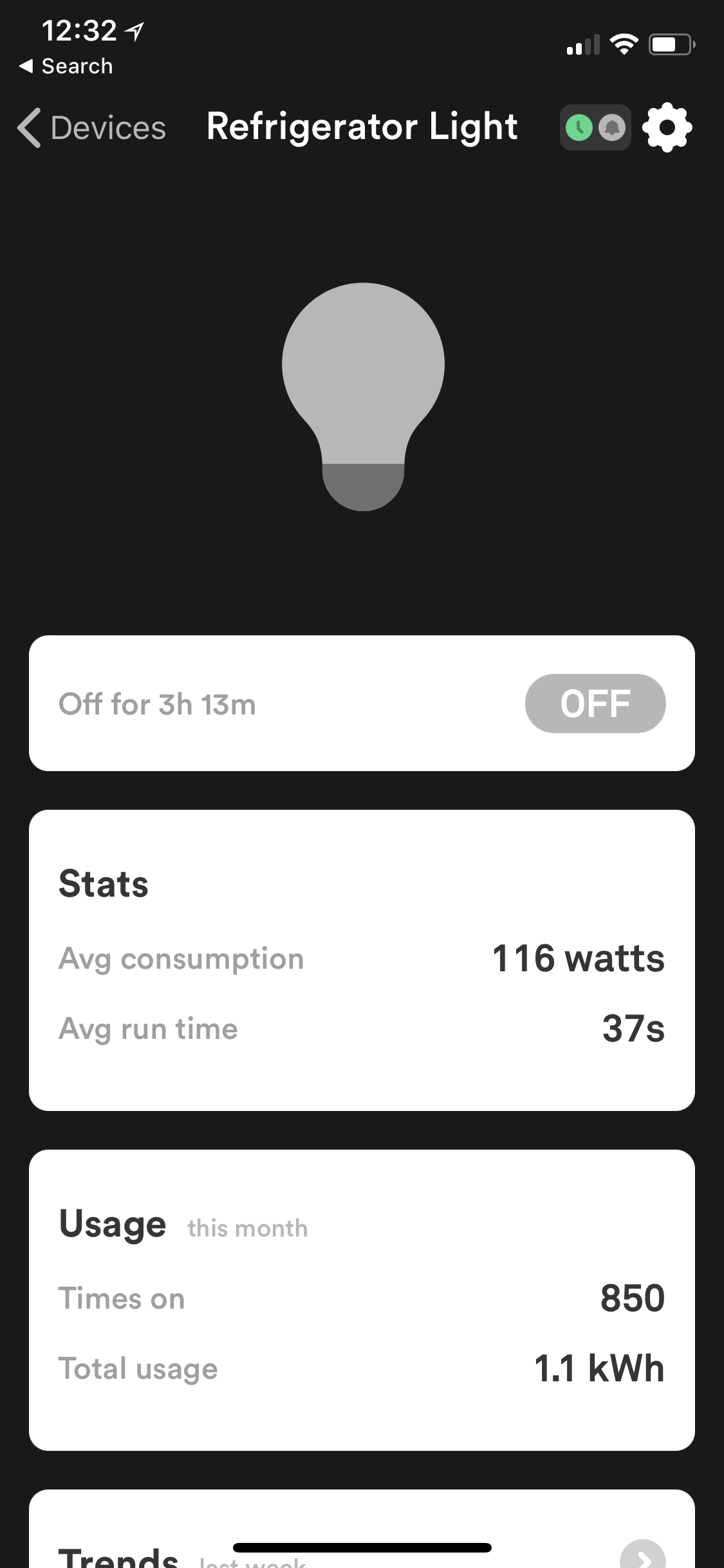Open the timer and notification badges
Viewport: 724px width, 1568px height.
[595, 127]
